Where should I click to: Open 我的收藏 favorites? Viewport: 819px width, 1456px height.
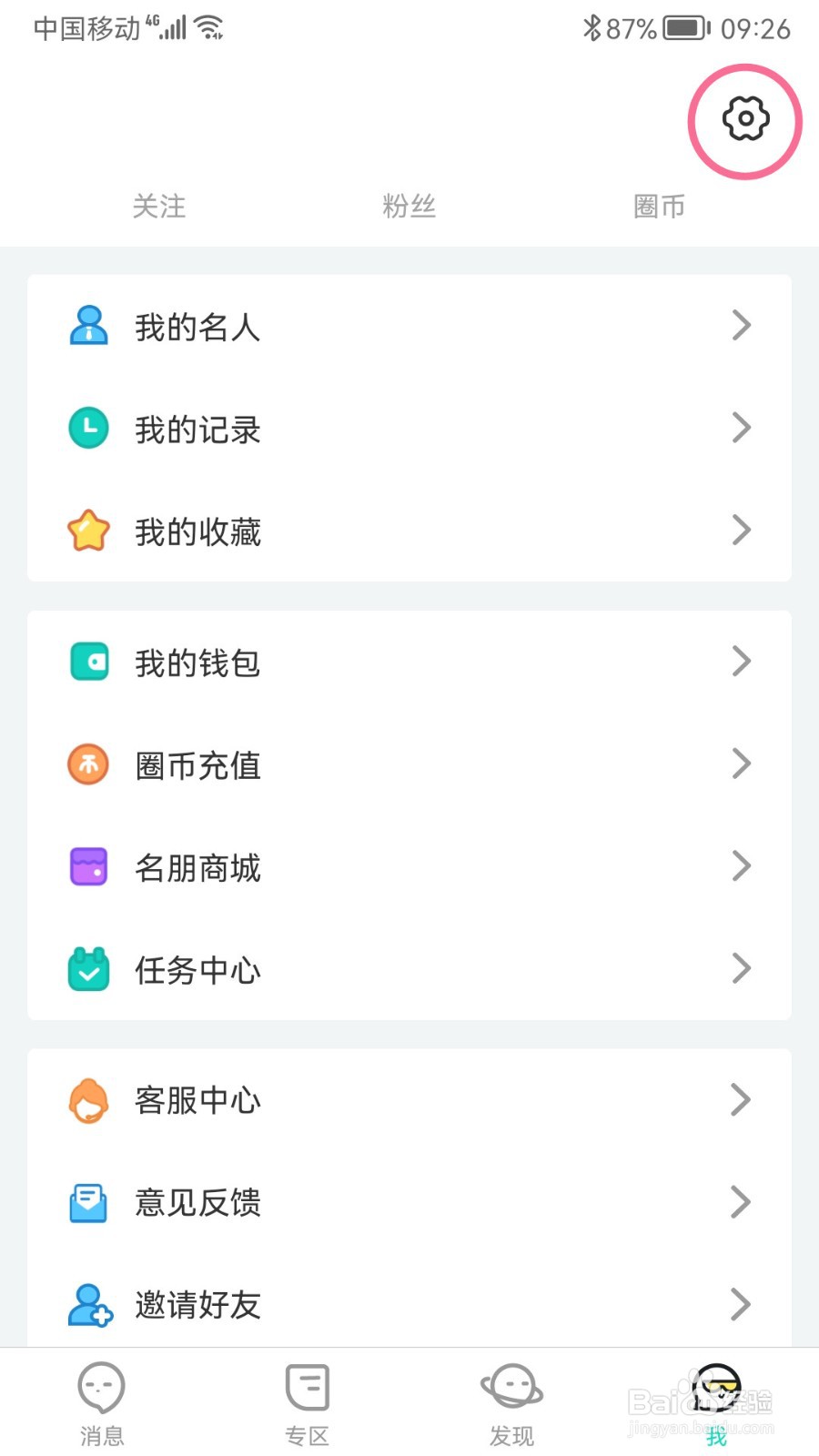coord(409,531)
